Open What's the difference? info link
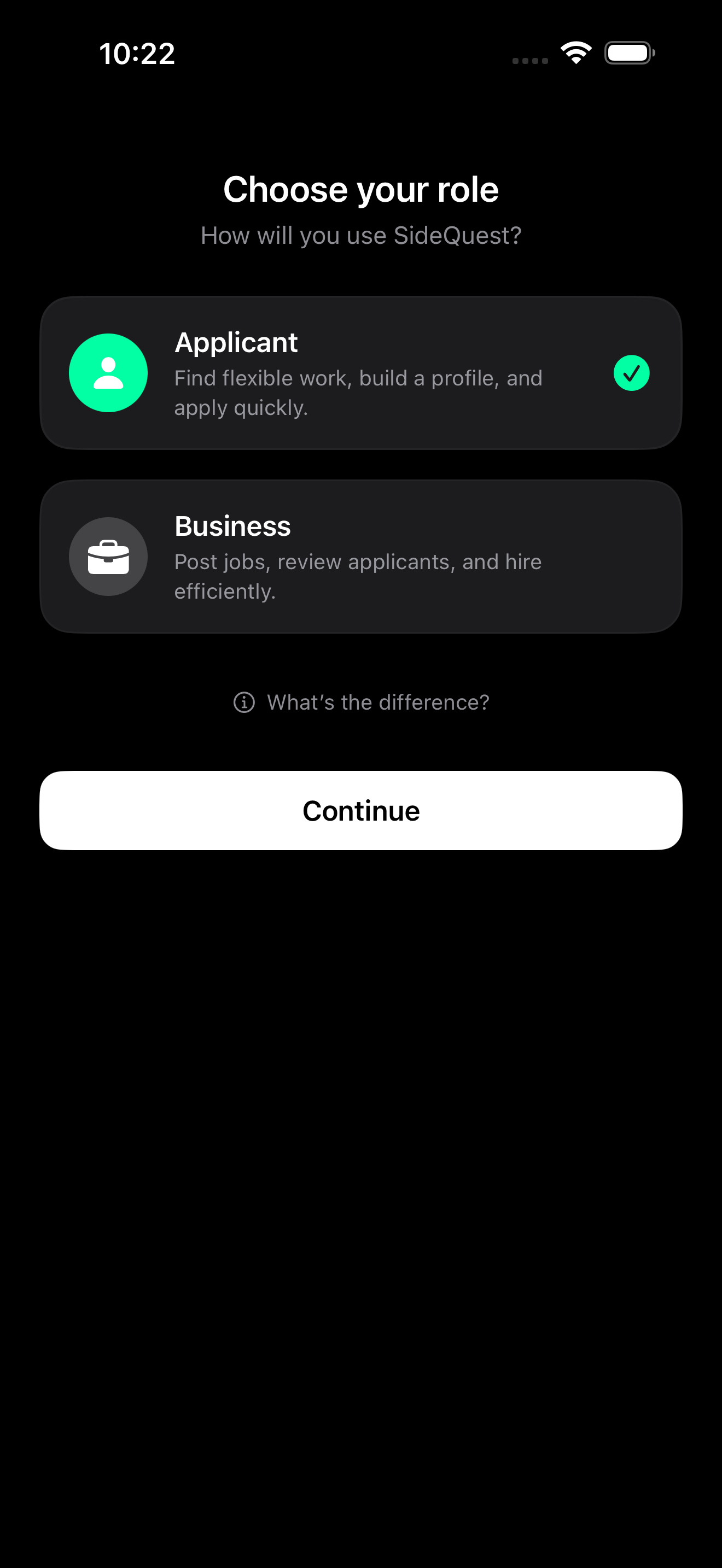This screenshot has width=722, height=1568. tap(362, 703)
